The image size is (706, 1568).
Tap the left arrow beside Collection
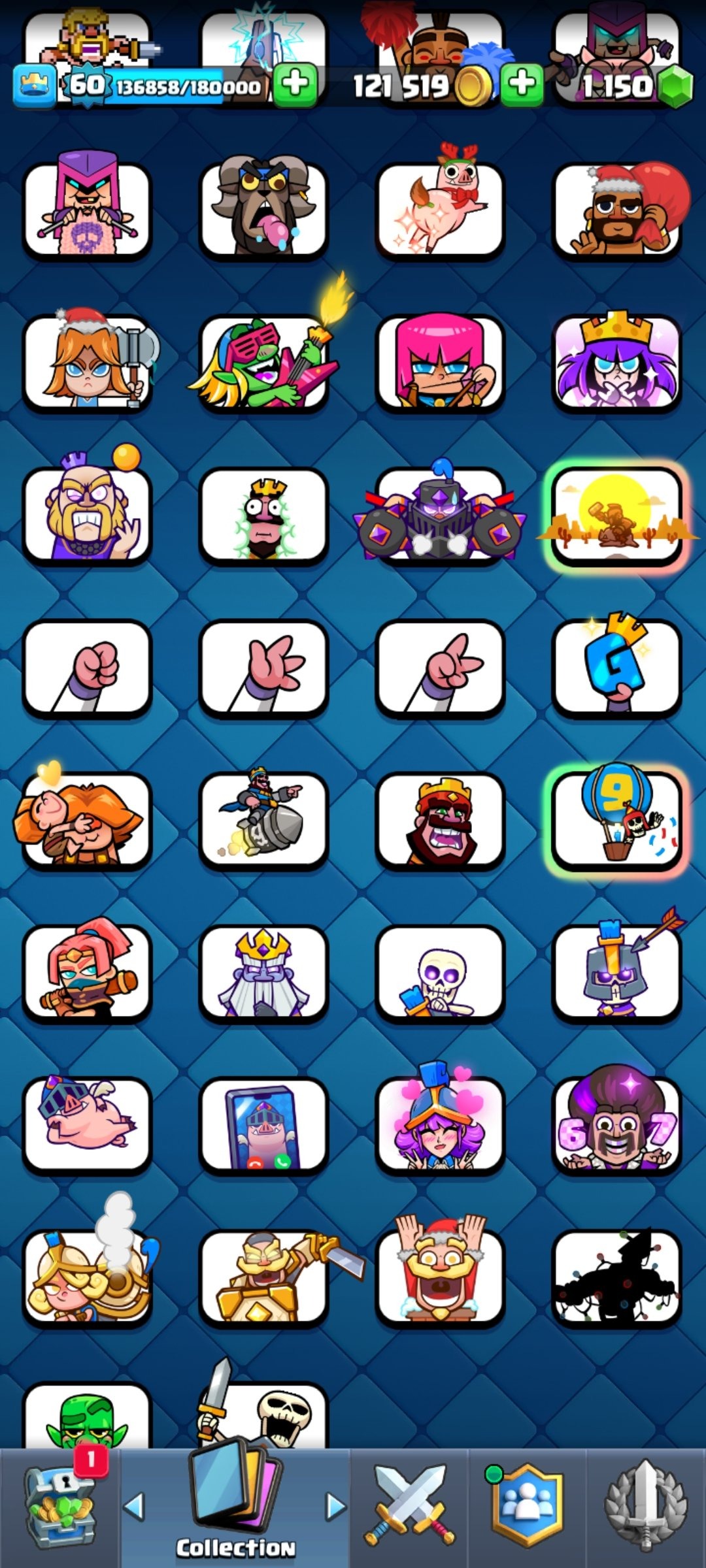134,1506
